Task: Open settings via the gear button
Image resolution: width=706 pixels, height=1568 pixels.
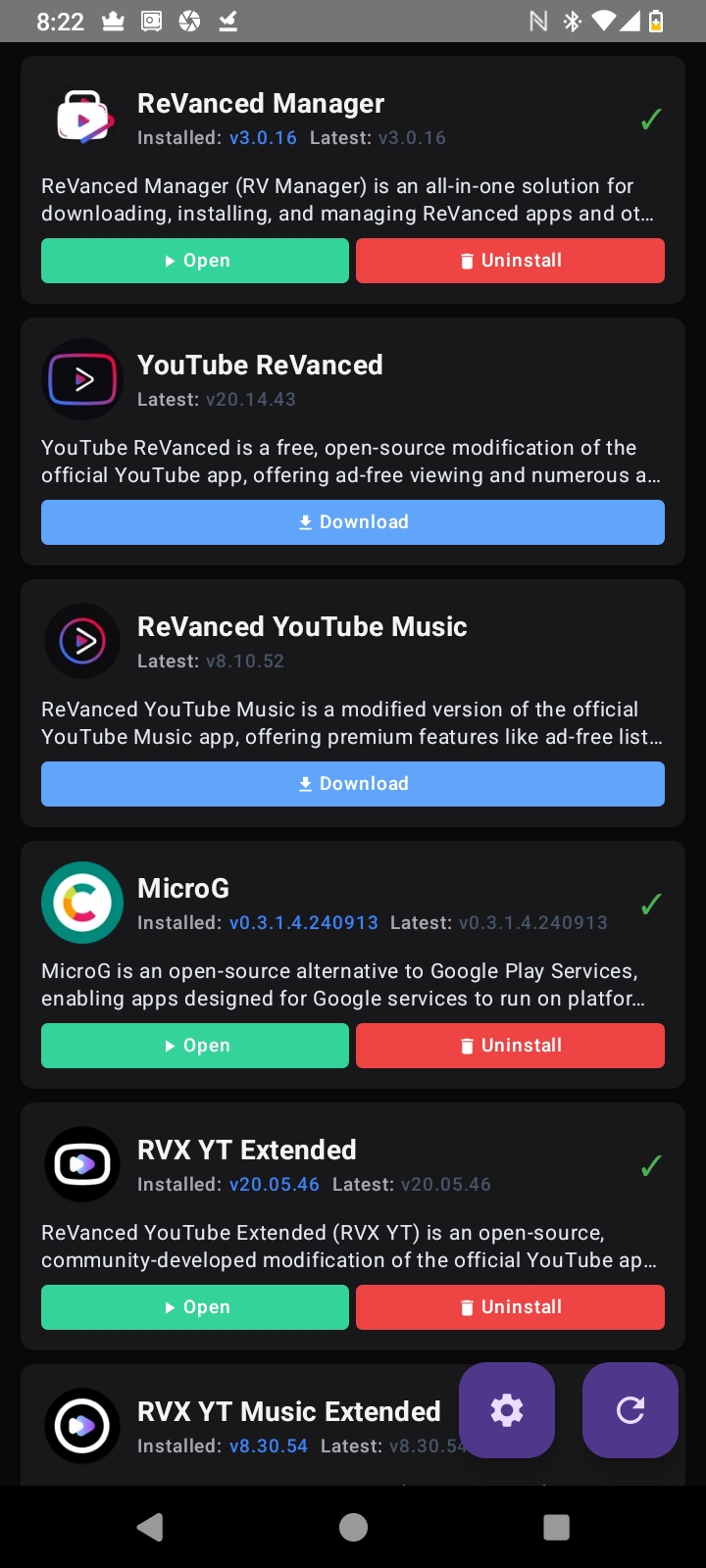Action: coord(507,1410)
